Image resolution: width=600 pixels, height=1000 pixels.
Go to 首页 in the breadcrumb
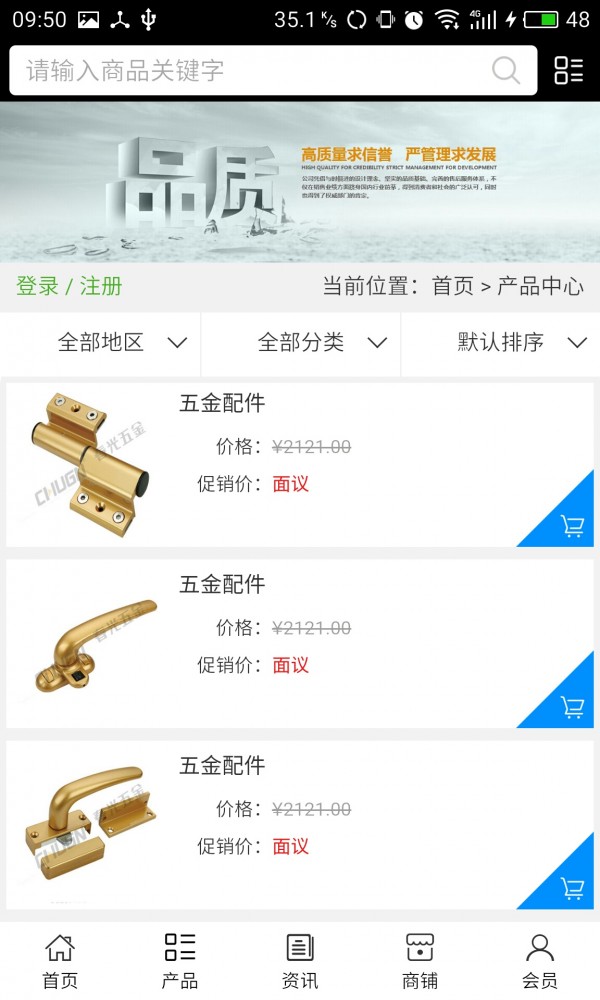(452, 287)
